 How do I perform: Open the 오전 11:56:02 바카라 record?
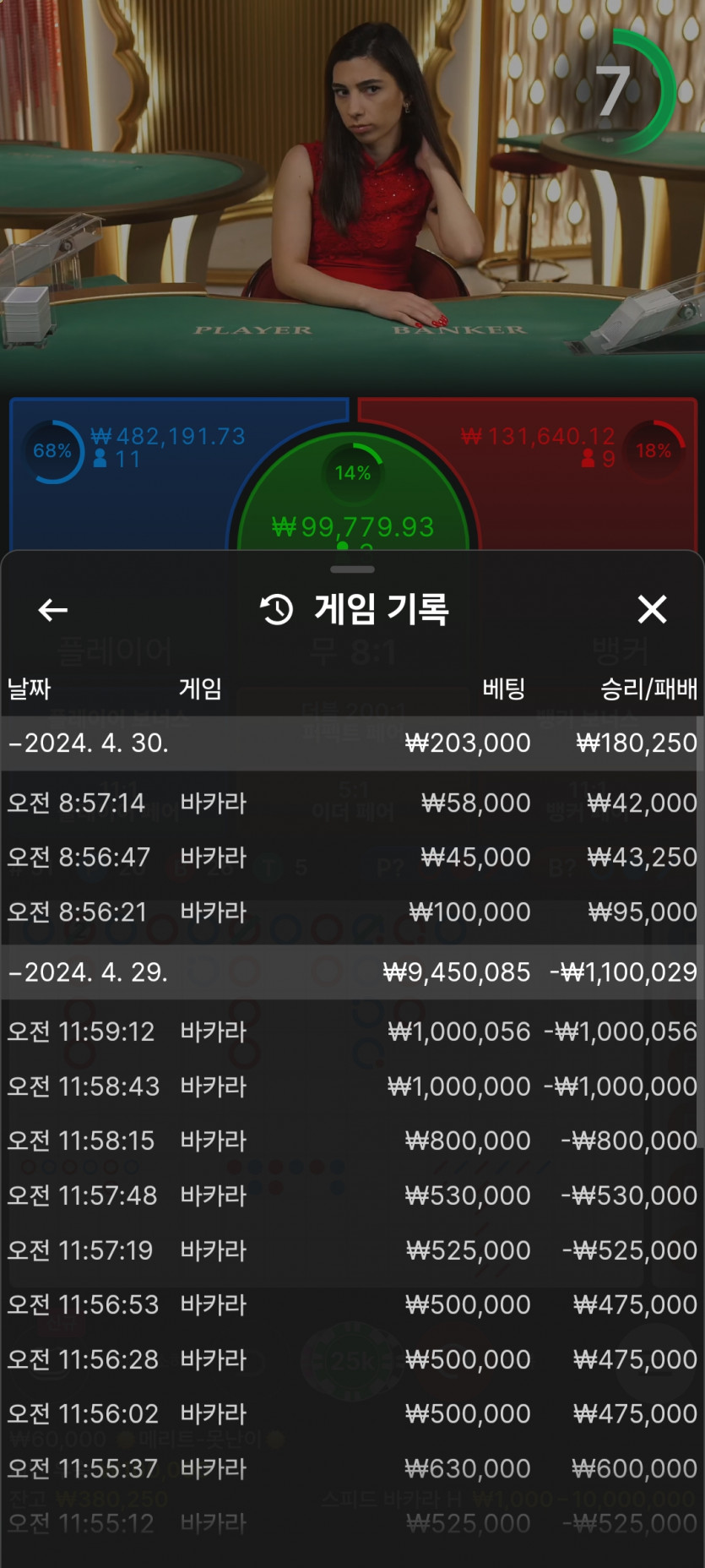click(352, 1414)
